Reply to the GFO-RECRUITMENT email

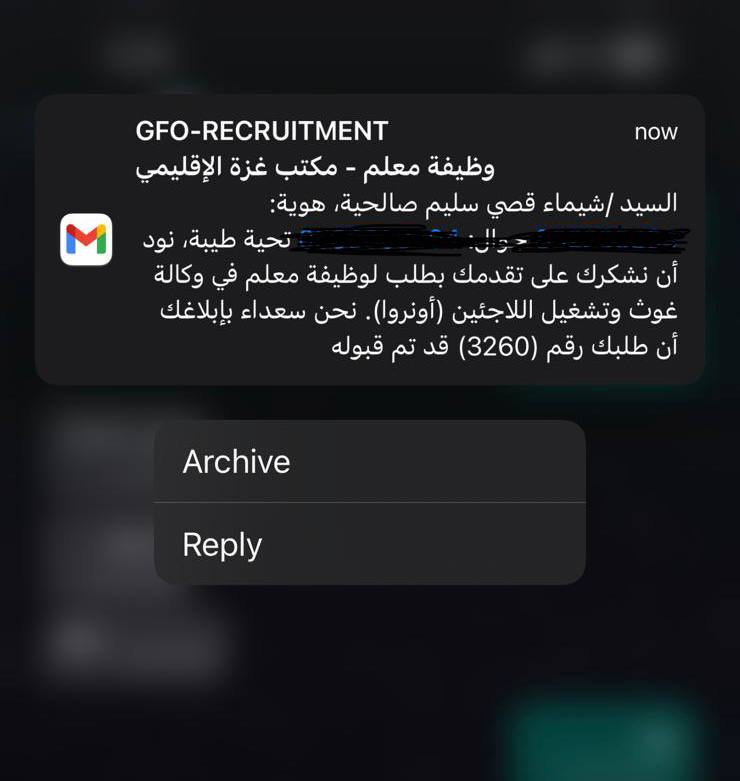coord(370,545)
